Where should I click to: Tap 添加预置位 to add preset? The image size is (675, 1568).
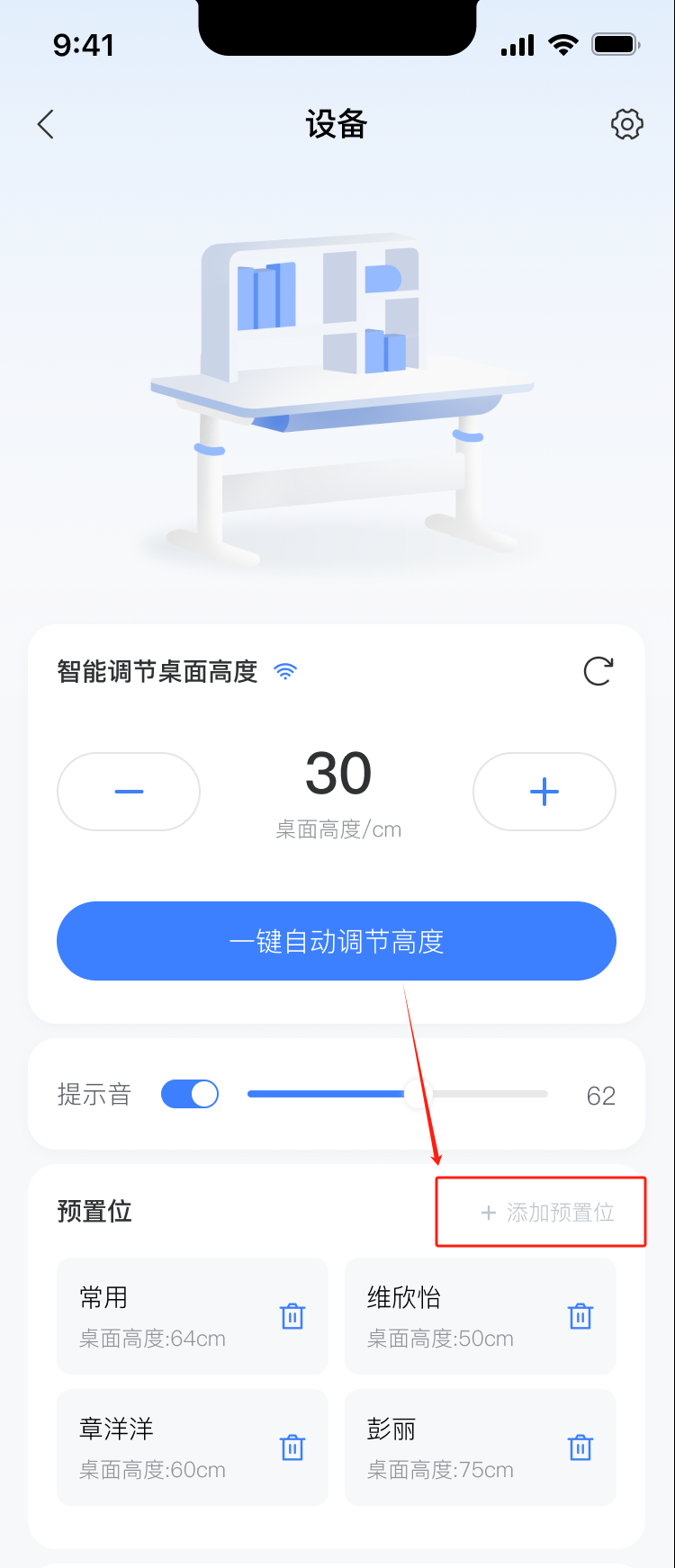click(547, 1212)
